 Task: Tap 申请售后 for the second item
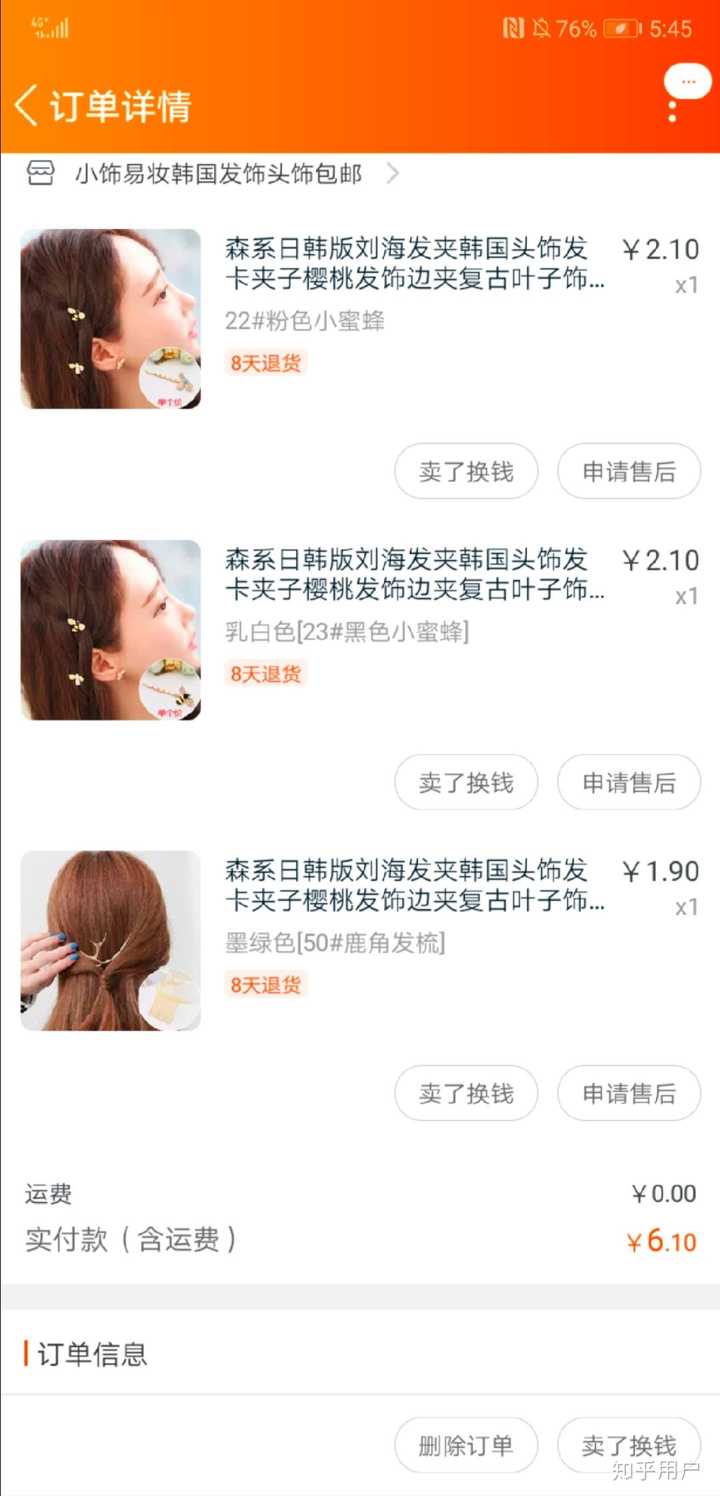[x=628, y=782]
